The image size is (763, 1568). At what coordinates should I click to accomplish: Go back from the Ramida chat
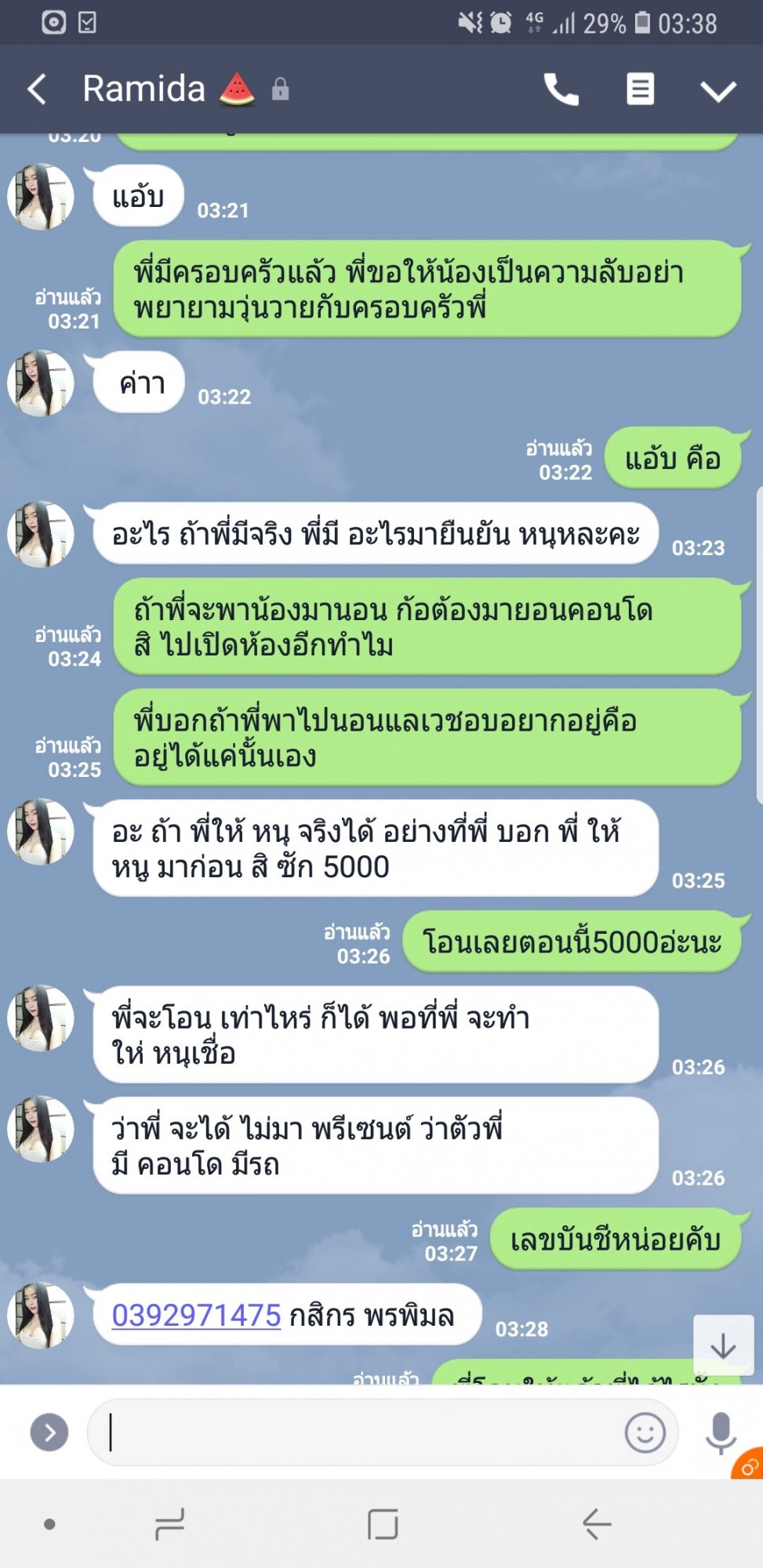37,89
